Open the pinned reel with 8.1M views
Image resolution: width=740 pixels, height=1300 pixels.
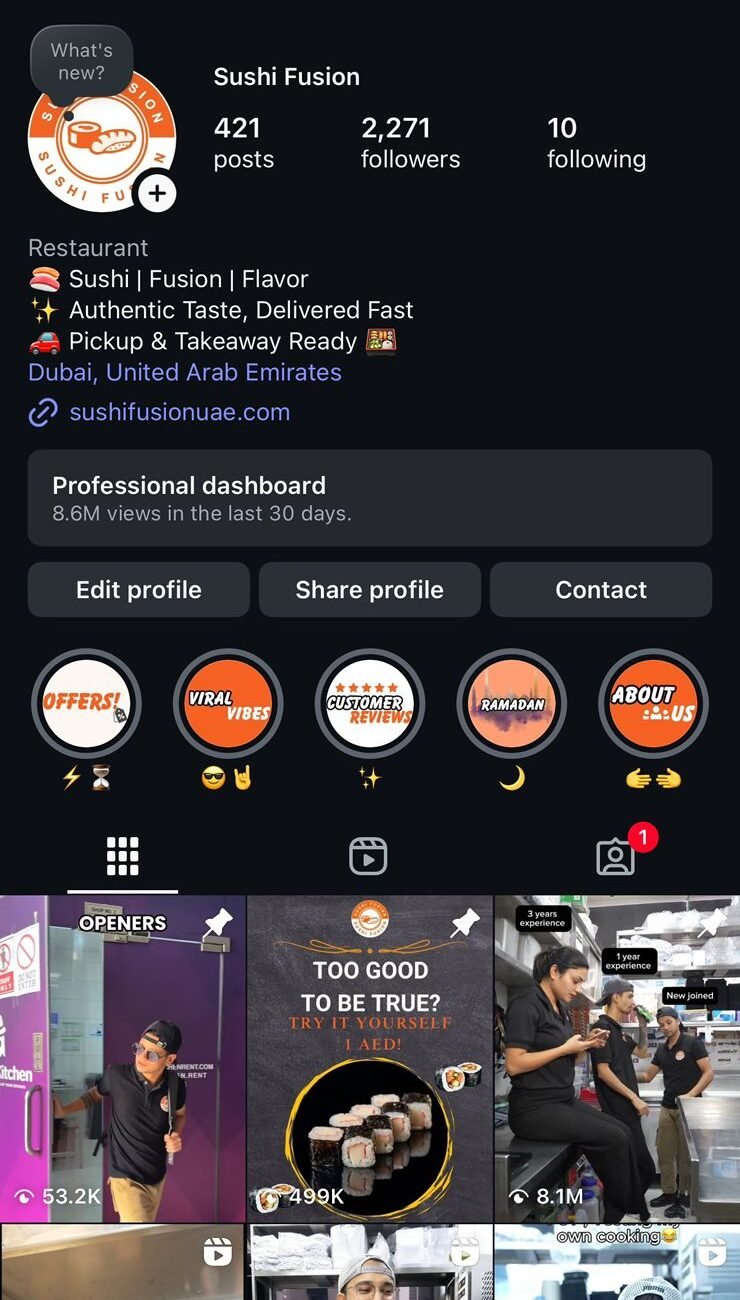click(x=617, y=1058)
